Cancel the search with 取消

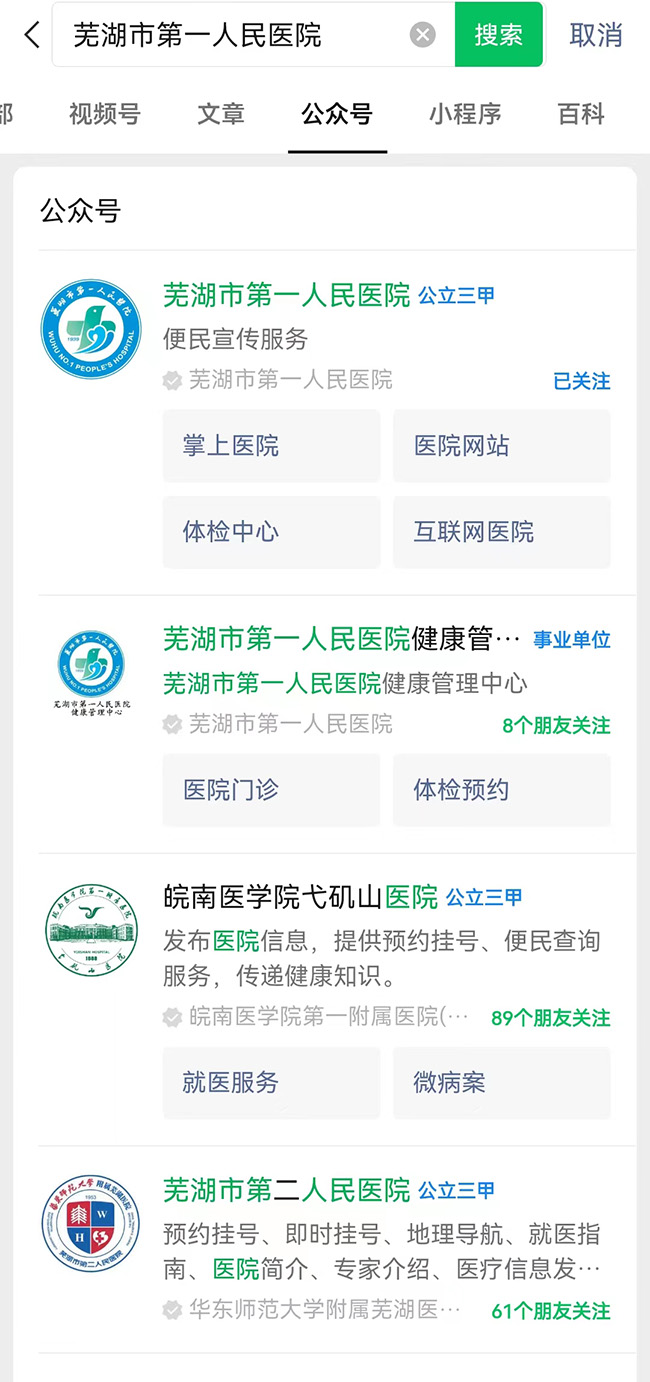(x=596, y=35)
